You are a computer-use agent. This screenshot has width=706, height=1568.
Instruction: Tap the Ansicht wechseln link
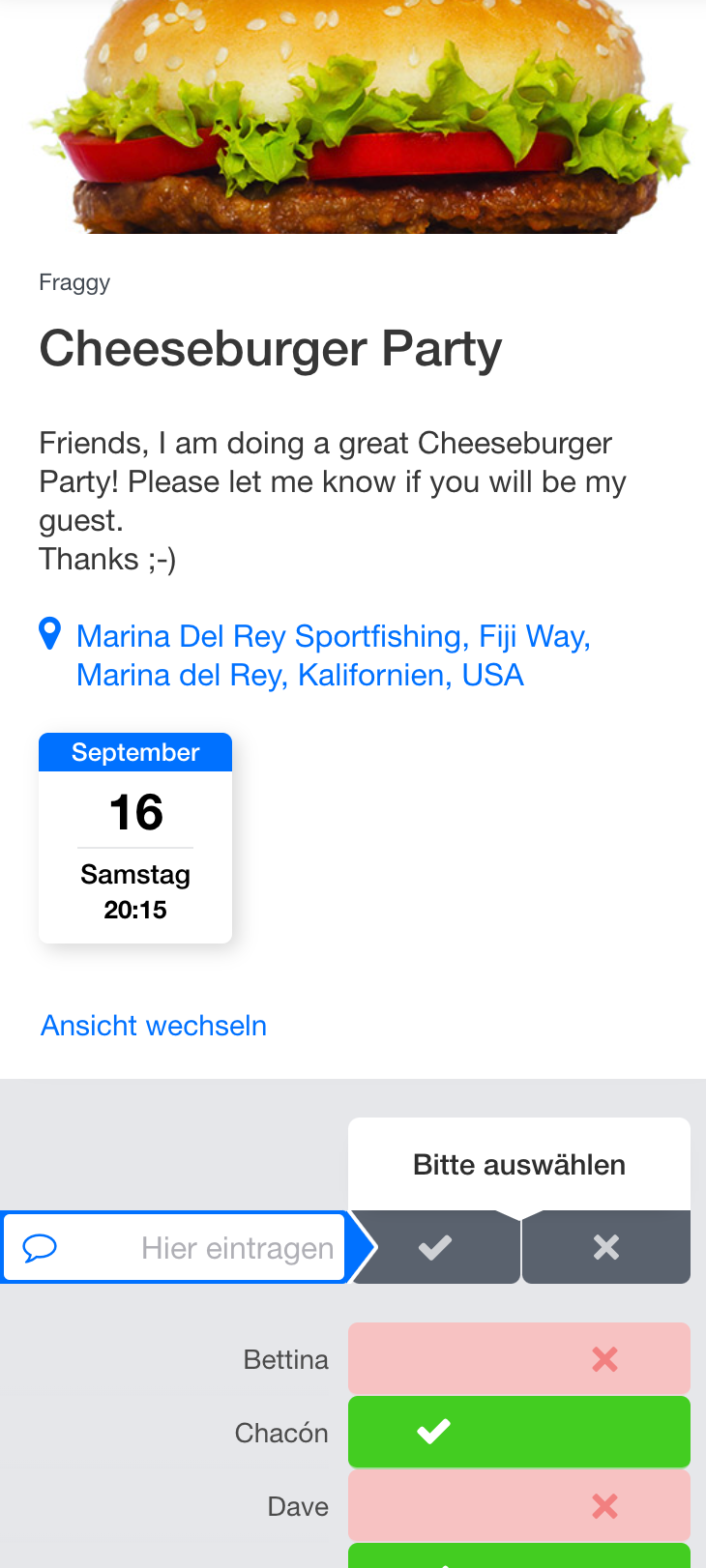[x=154, y=1026]
